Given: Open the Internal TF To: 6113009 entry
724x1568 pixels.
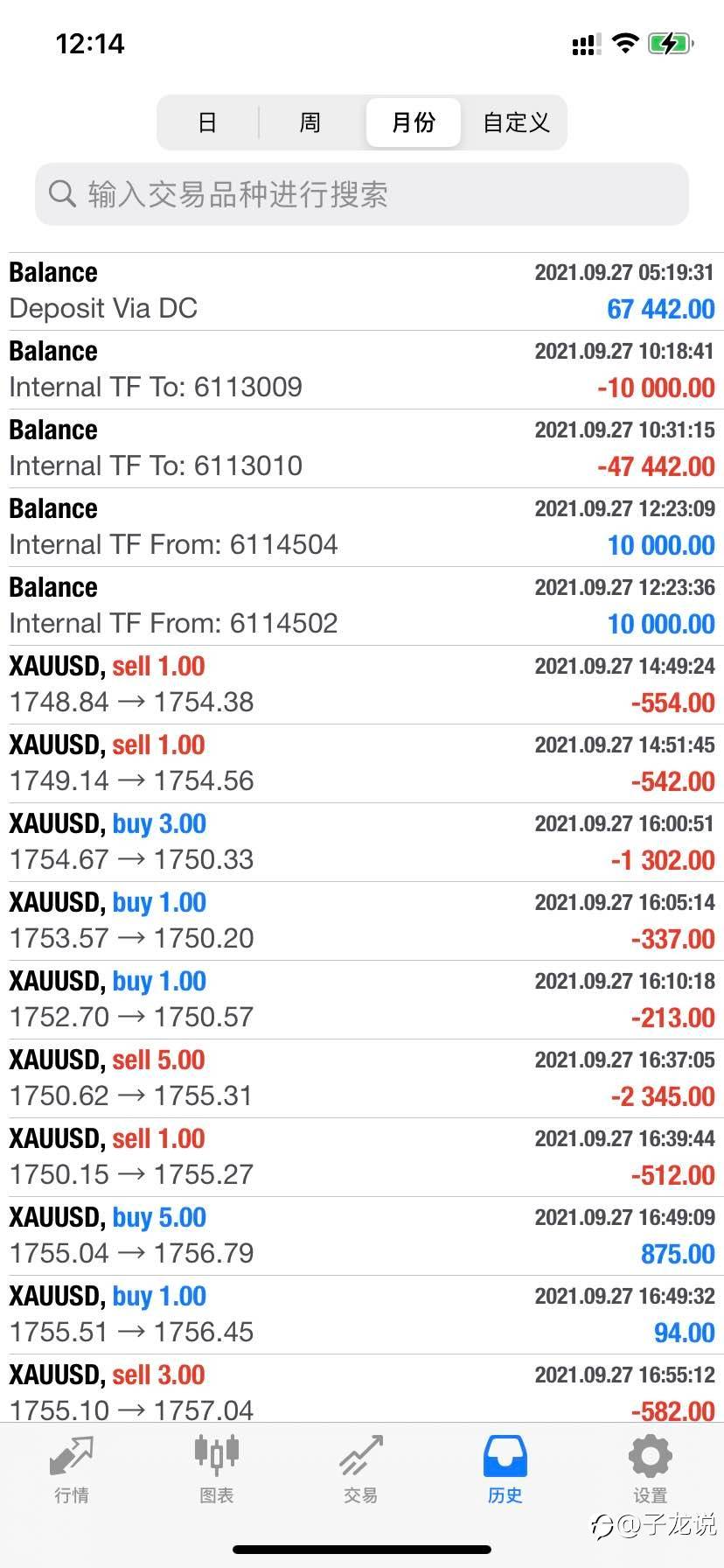Looking at the screenshot, I should coord(362,370).
